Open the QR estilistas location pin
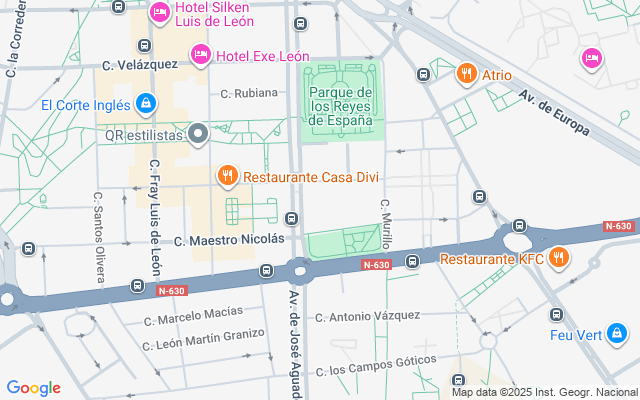This screenshot has height=400, width=640. (x=198, y=135)
